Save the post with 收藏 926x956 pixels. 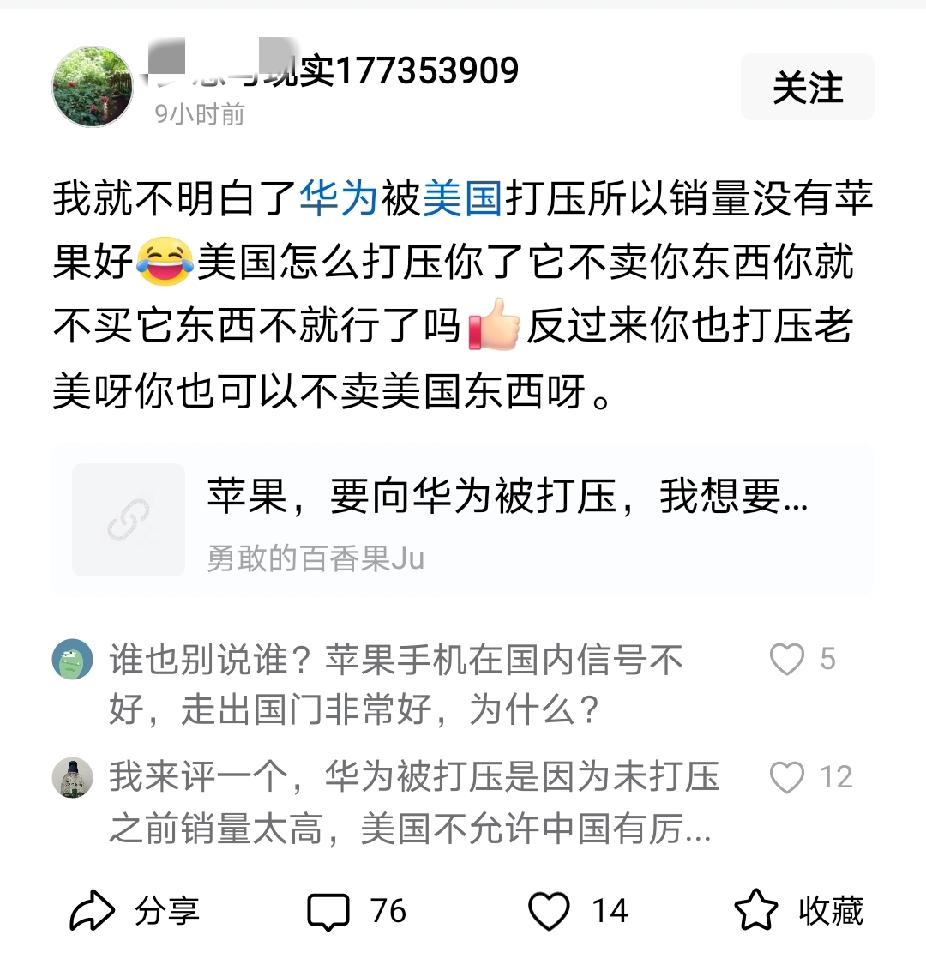tap(798, 910)
